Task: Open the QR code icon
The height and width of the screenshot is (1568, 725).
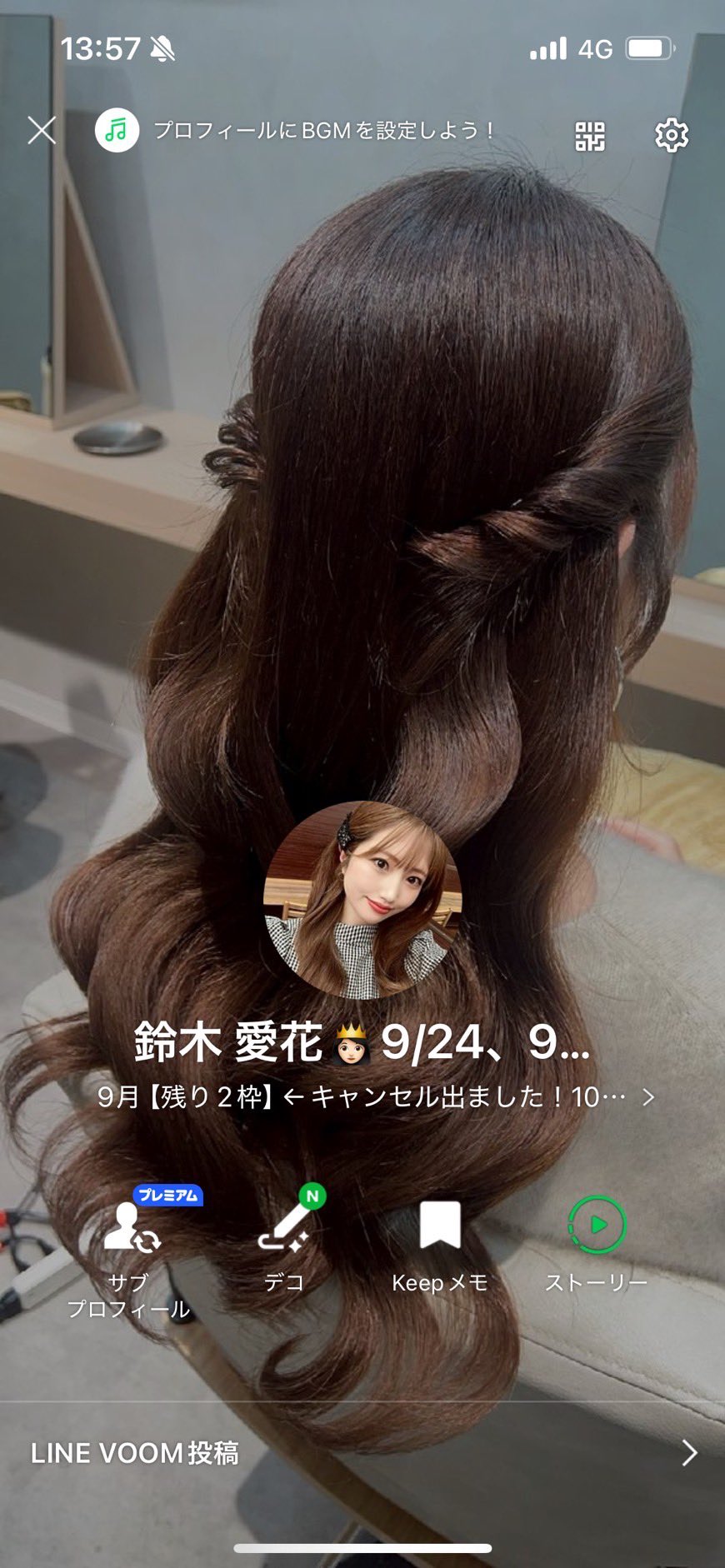Action: tap(589, 135)
